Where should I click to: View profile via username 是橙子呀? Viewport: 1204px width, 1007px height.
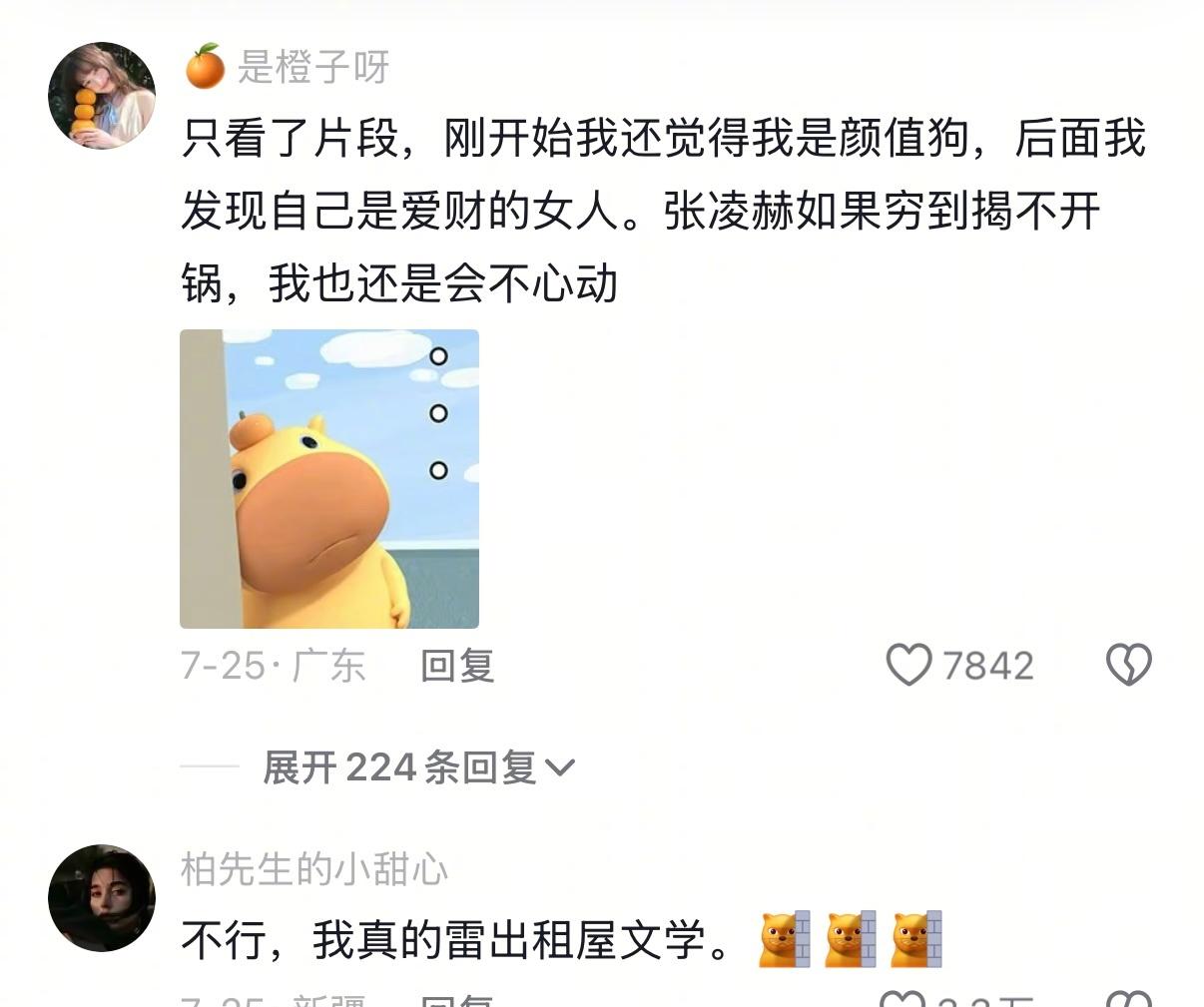312,68
